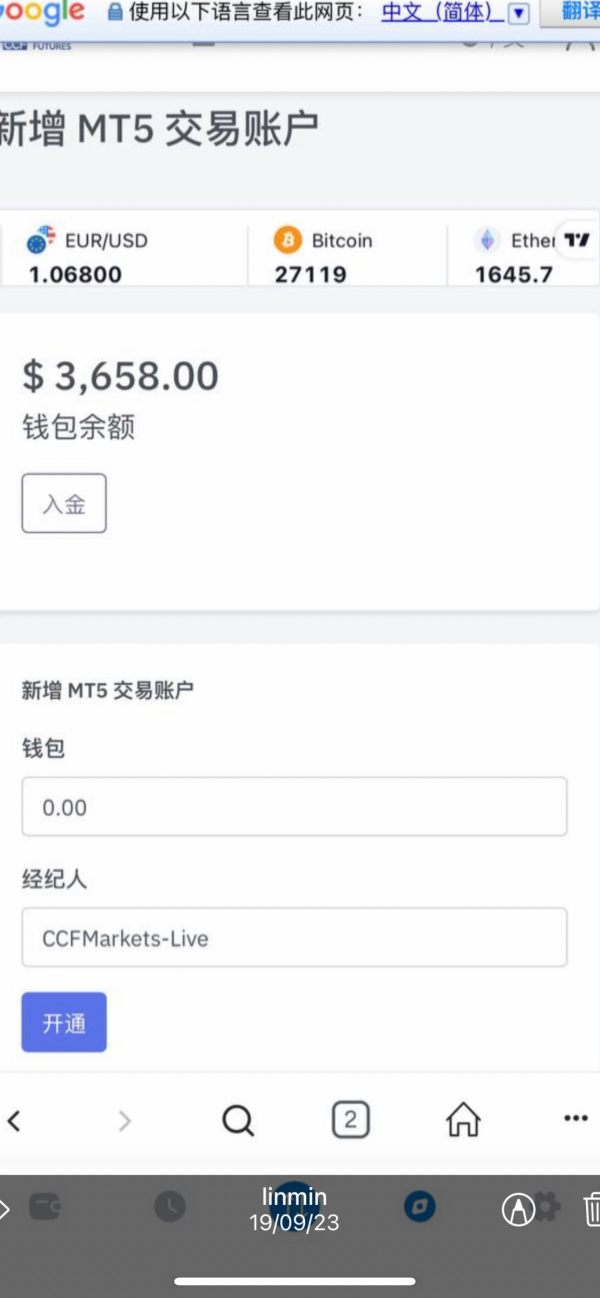This screenshot has width=600, height=1298.
Task: Tap the markup pen icon
Action: point(518,1210)
